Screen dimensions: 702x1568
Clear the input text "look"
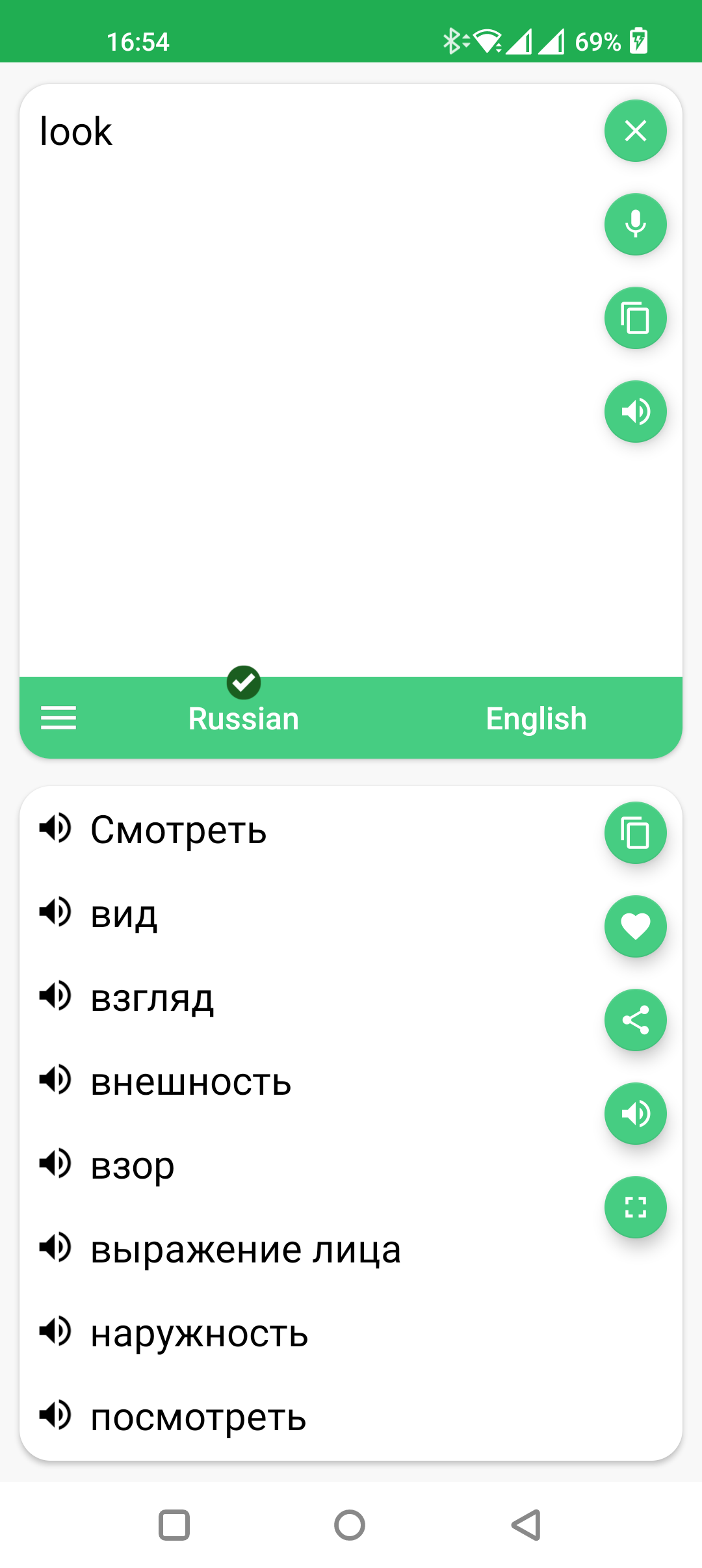pyautogui.click(x=635, y=131)
